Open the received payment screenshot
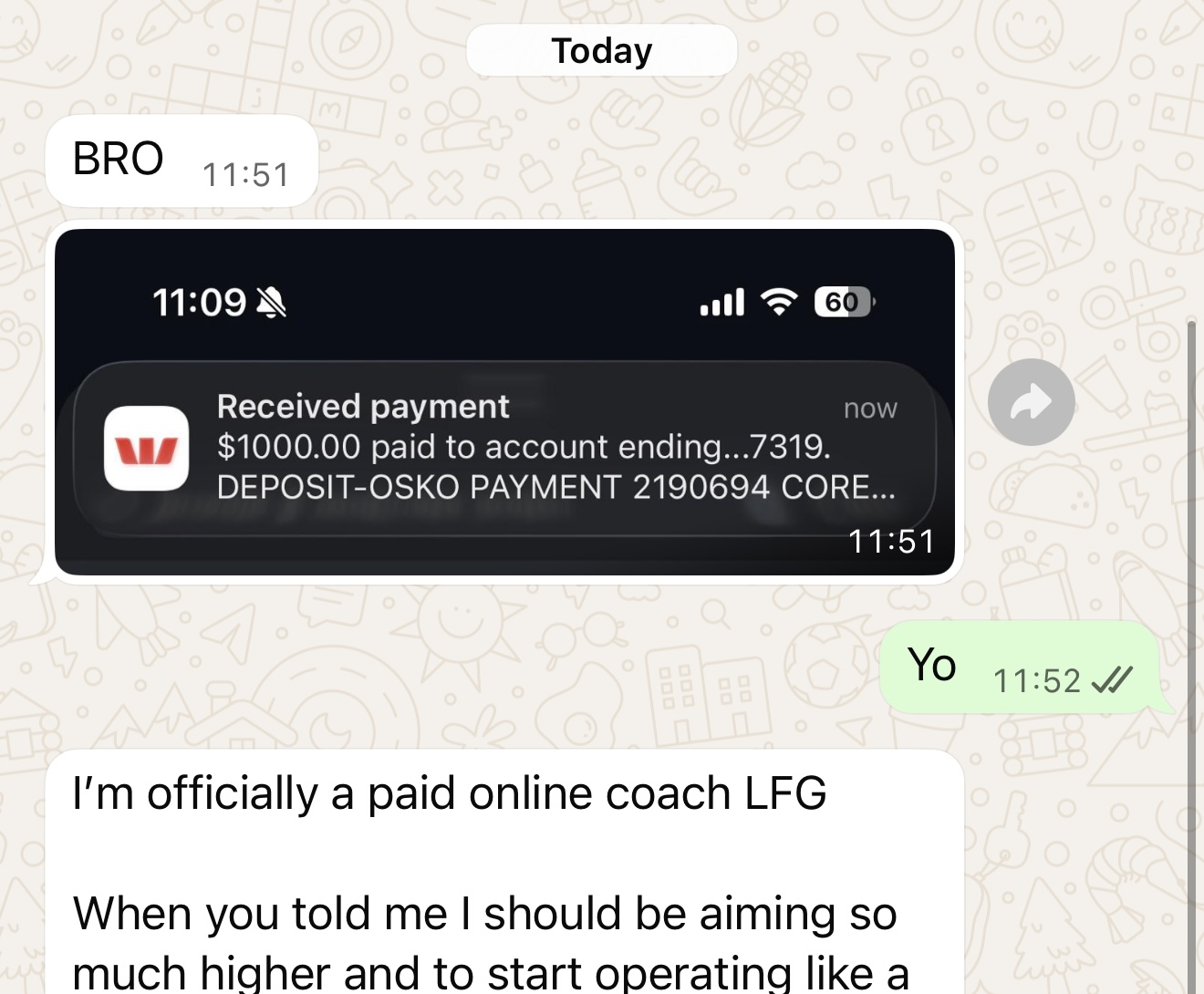 pos(504,401)
